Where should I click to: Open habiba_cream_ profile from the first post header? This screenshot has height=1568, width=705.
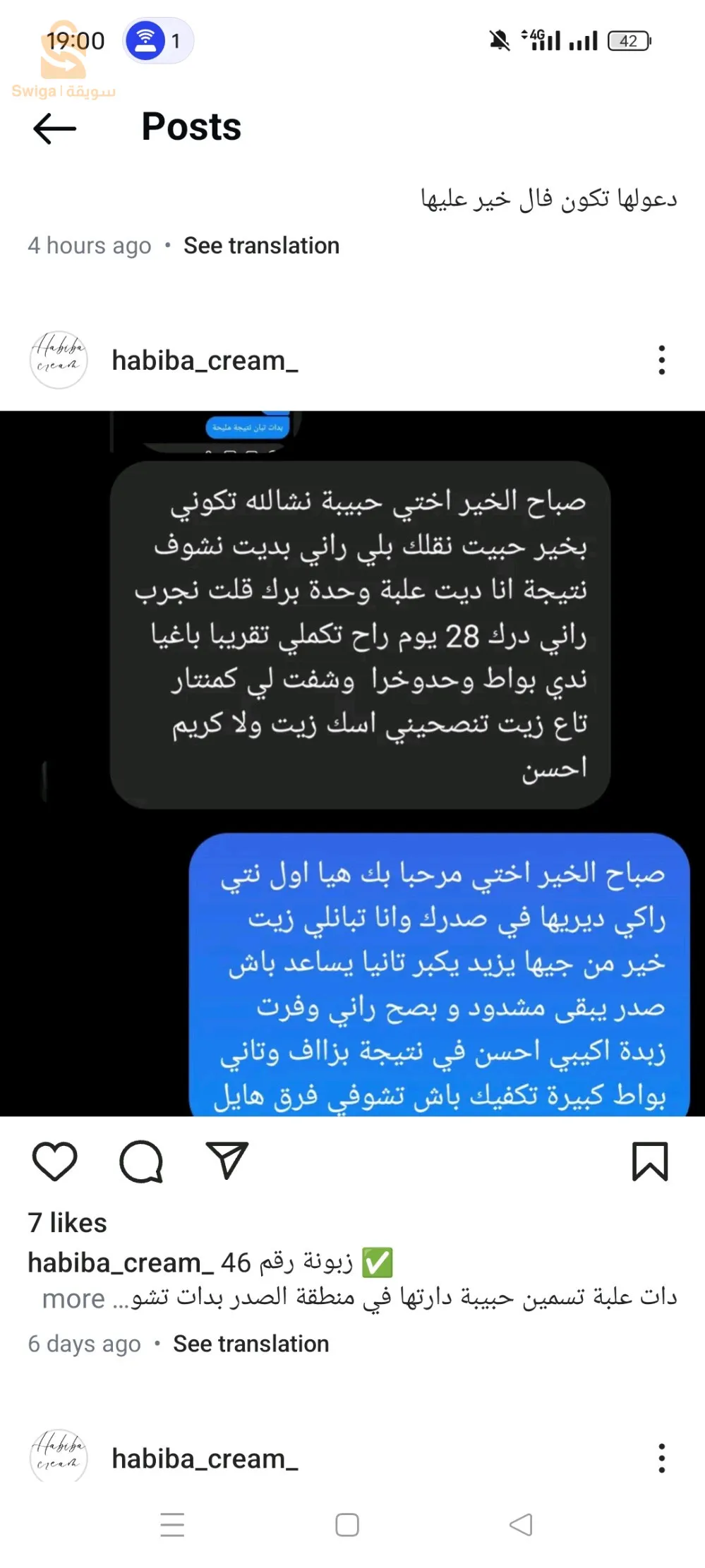[204, 361]
